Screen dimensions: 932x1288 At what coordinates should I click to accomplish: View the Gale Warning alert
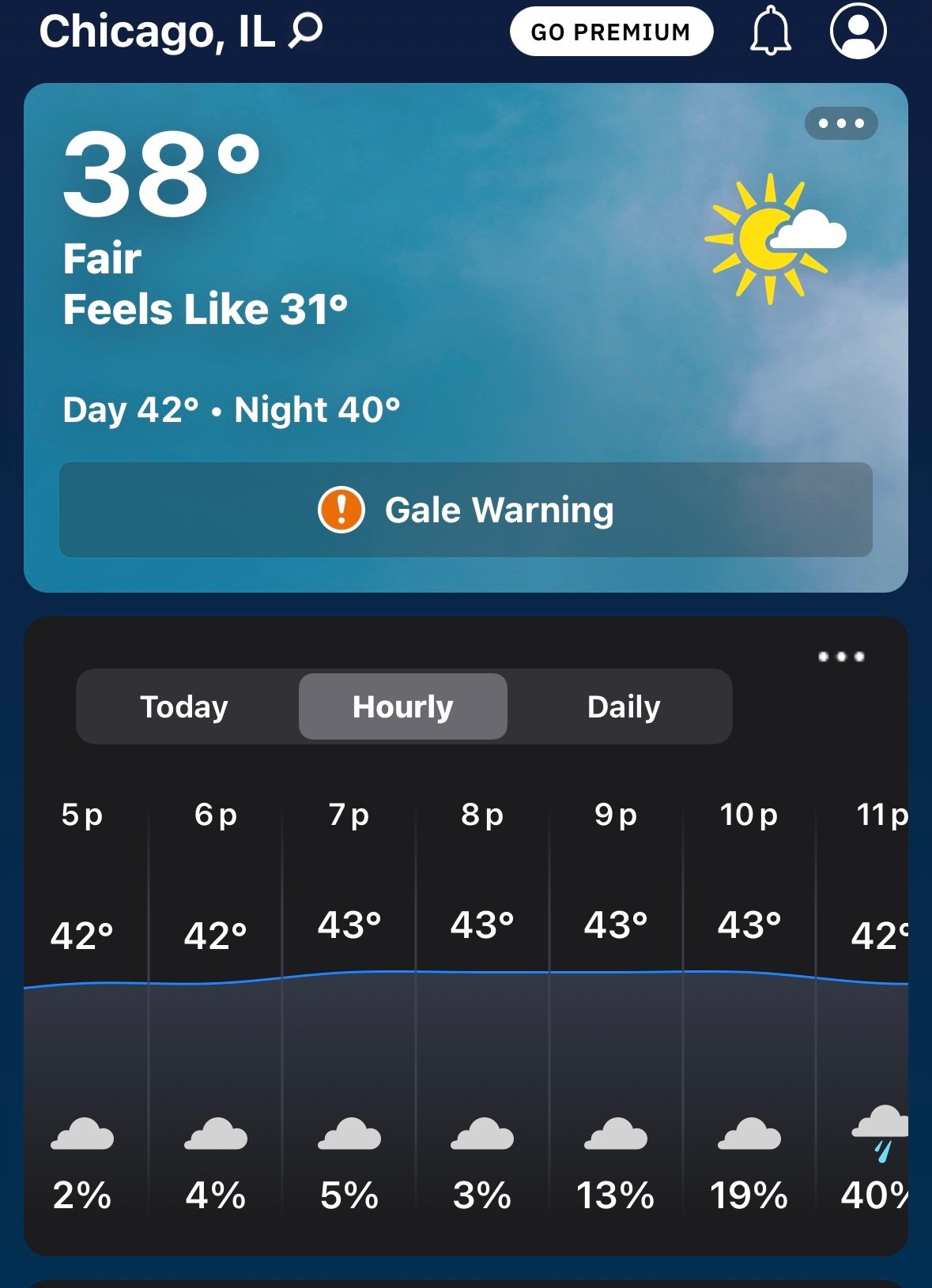466,510
